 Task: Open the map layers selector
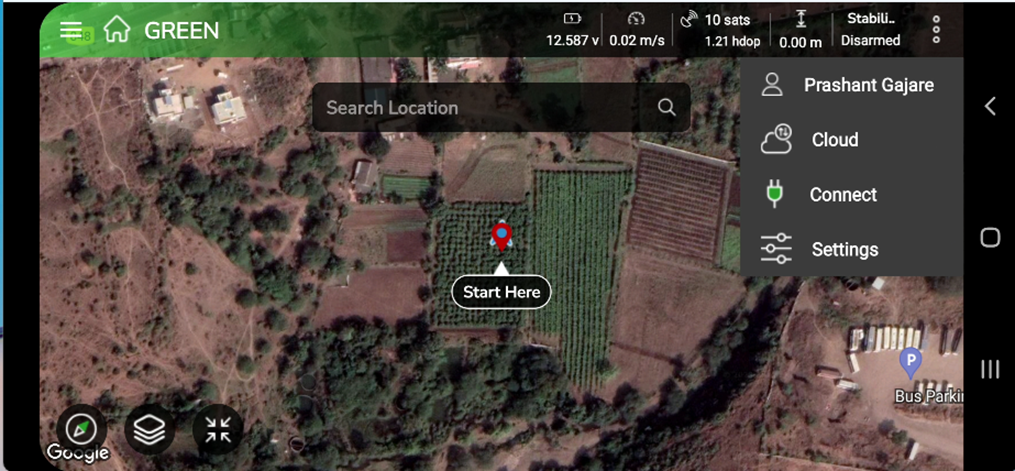click(149, 430)
